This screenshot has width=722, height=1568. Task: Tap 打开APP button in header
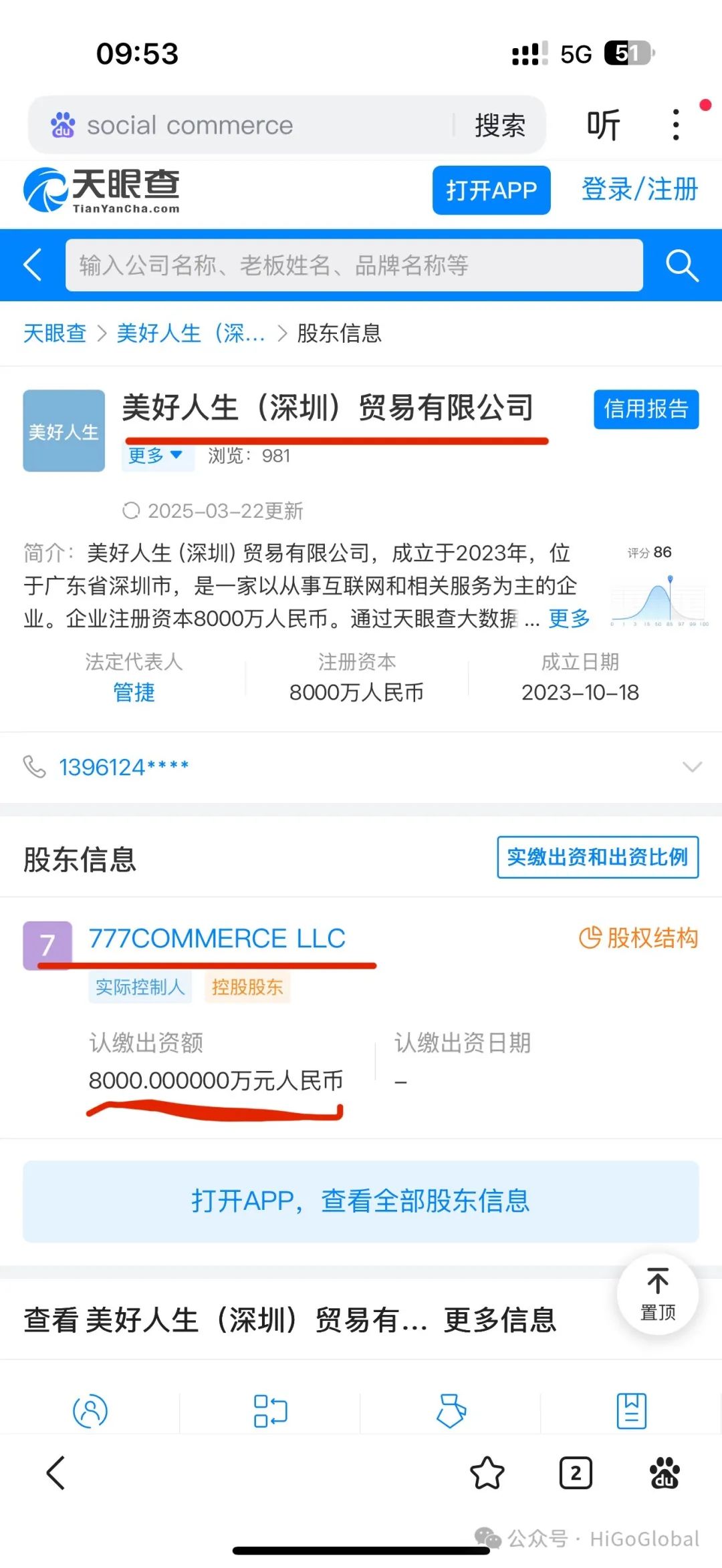click(x=491, y=190)
